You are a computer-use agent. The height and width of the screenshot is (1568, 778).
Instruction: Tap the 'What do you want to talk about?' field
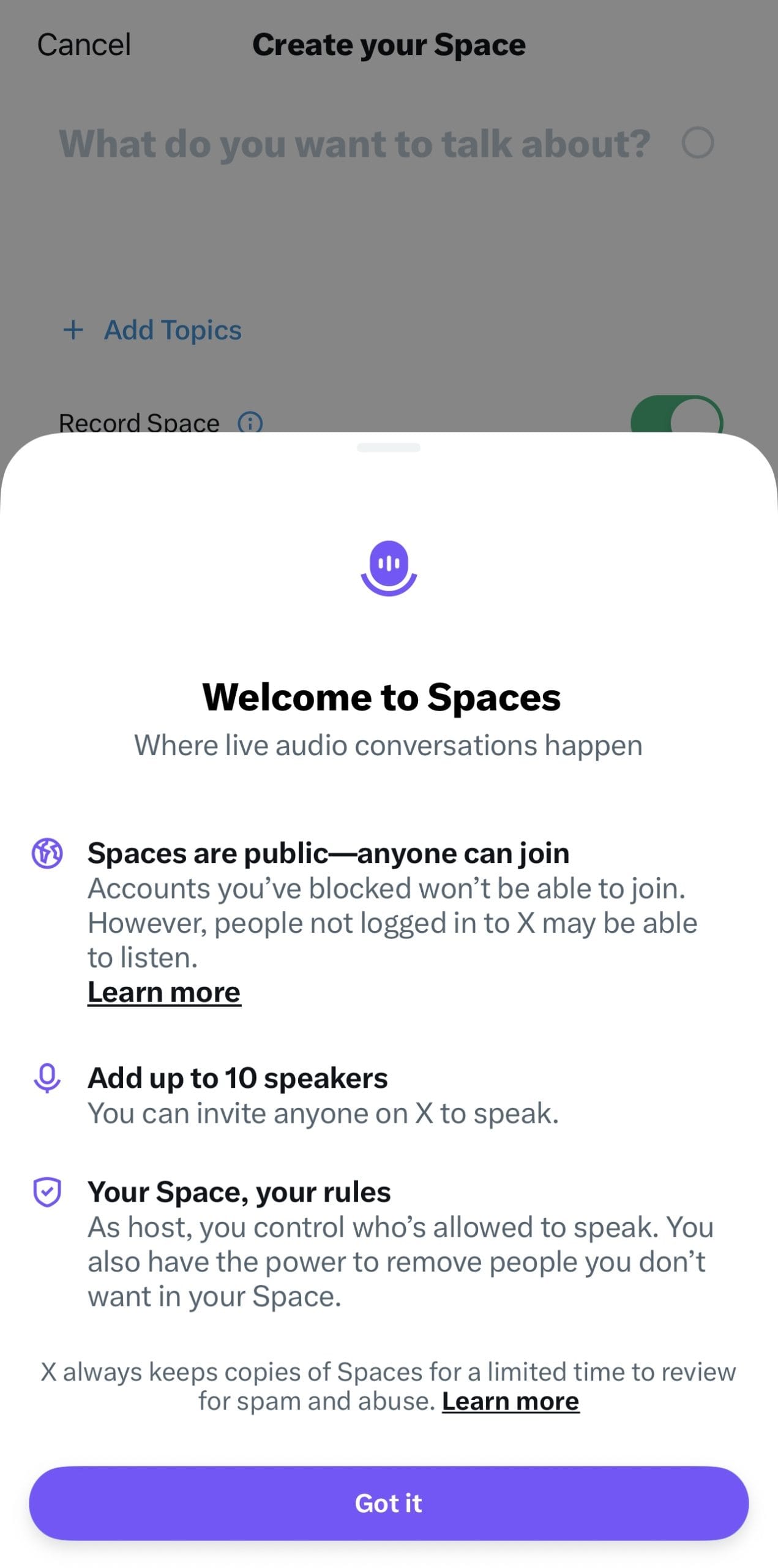354,144
